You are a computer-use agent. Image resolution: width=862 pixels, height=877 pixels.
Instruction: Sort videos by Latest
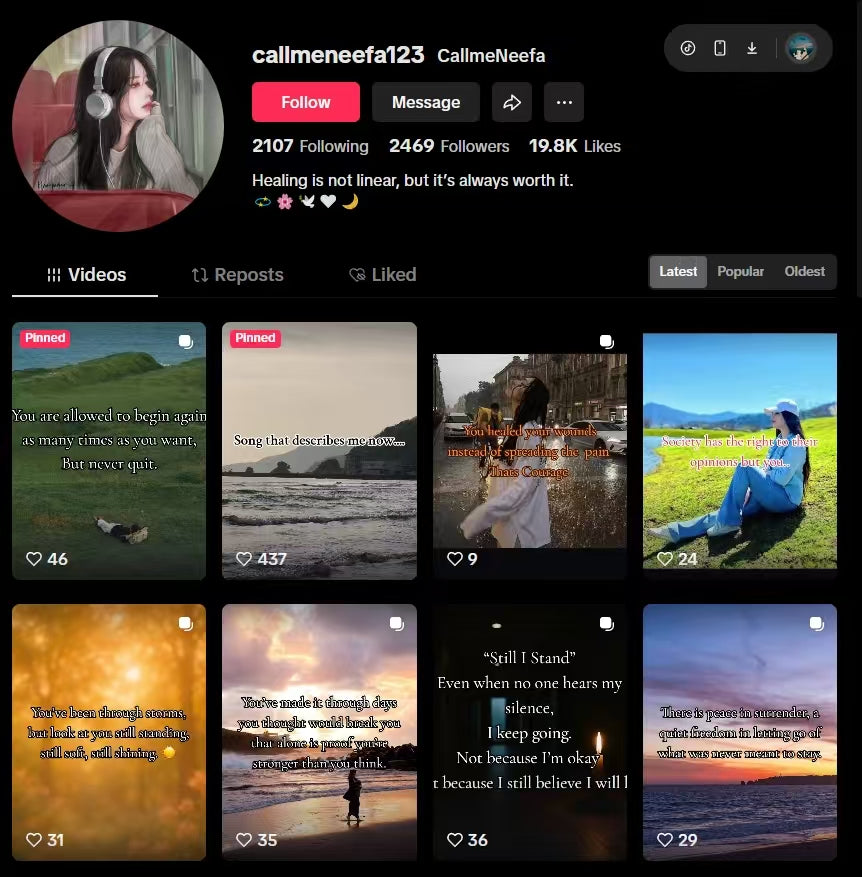pos(678,272)
